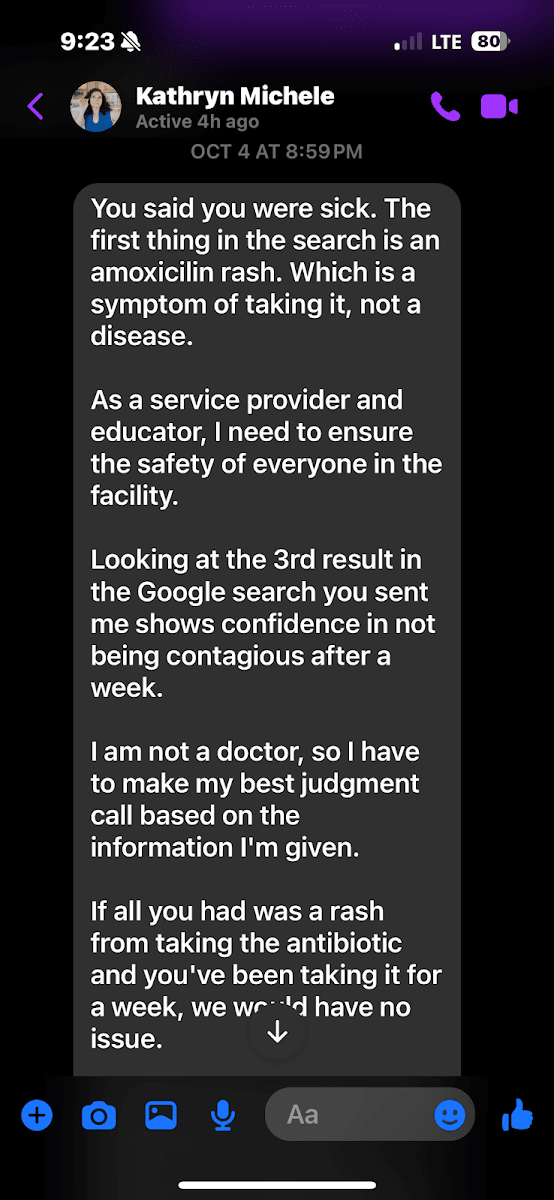Open the camera to take a photo
This screenshot has width=554, height=1200.
point(98,1114)
